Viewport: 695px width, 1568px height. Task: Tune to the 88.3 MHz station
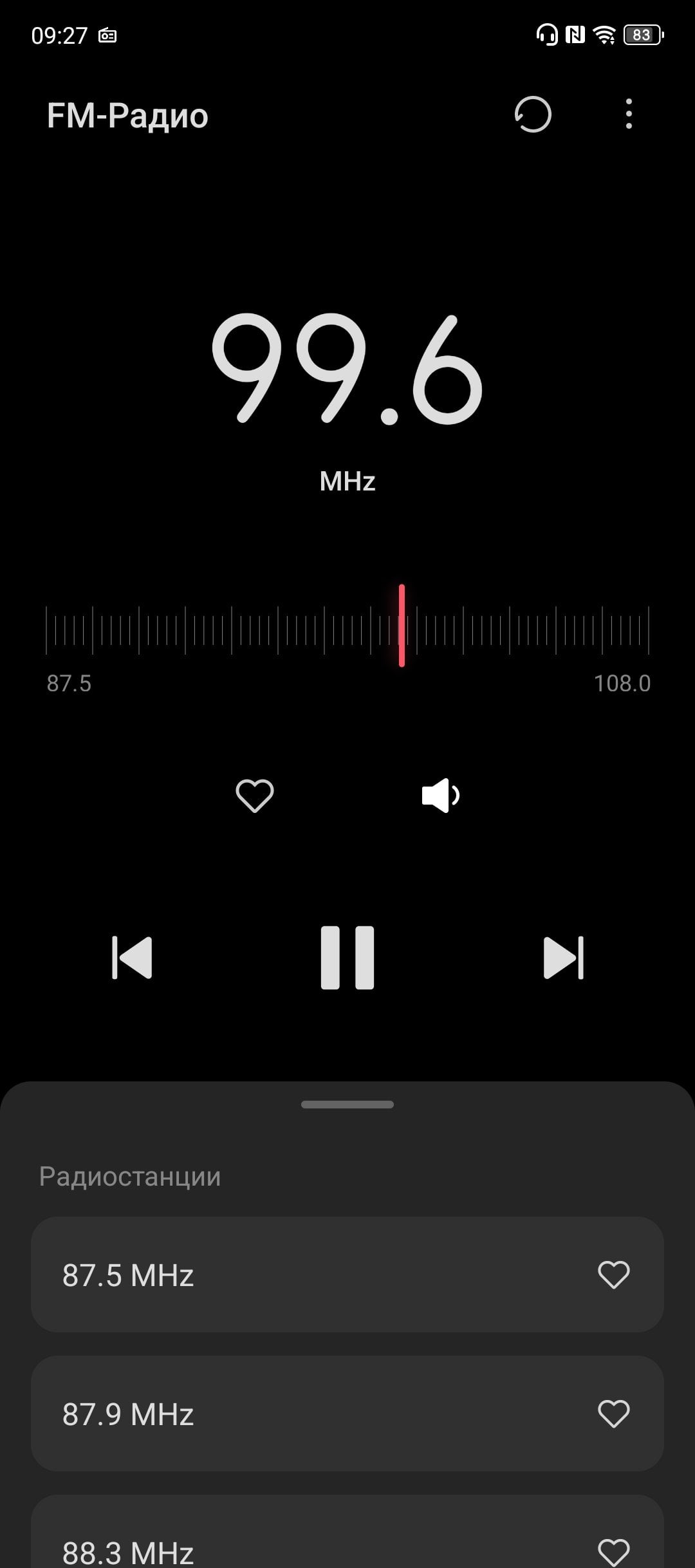347,1531
